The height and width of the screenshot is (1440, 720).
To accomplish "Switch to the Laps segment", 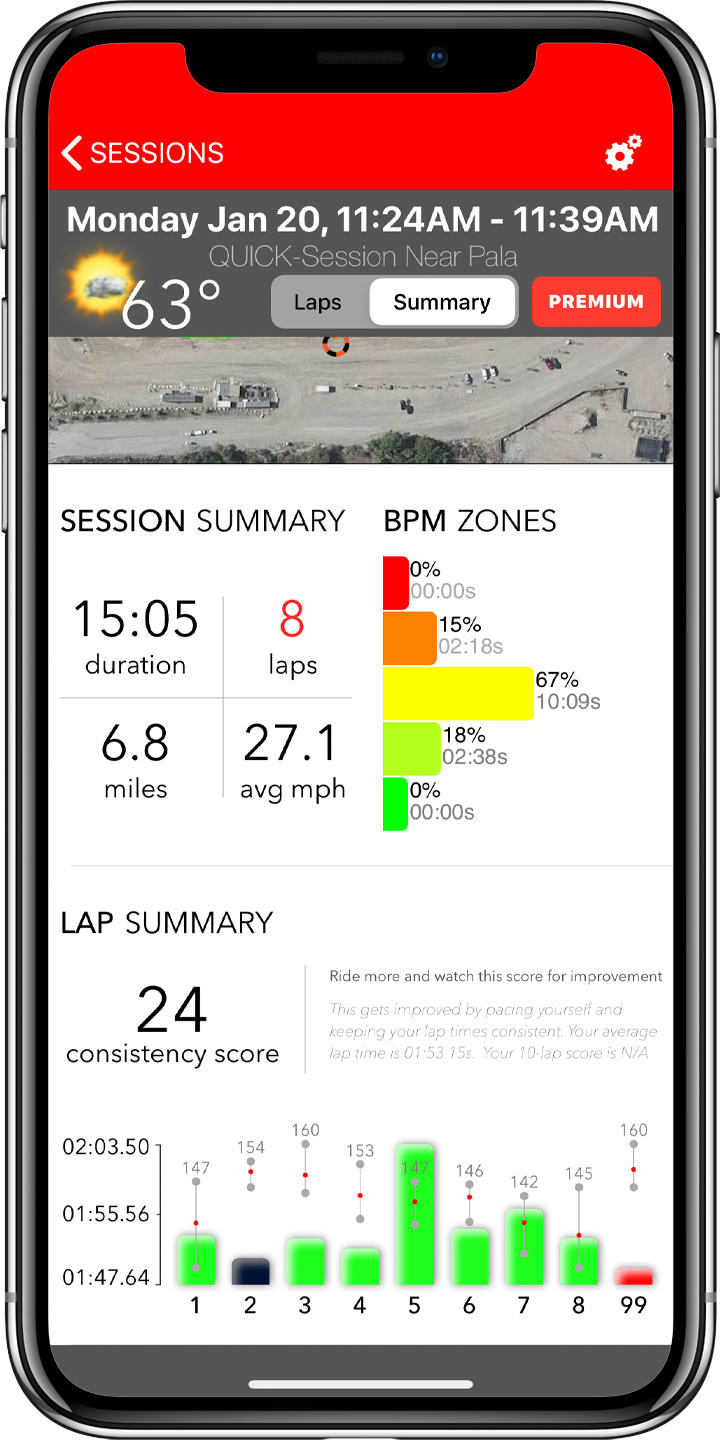I will 318,302.
